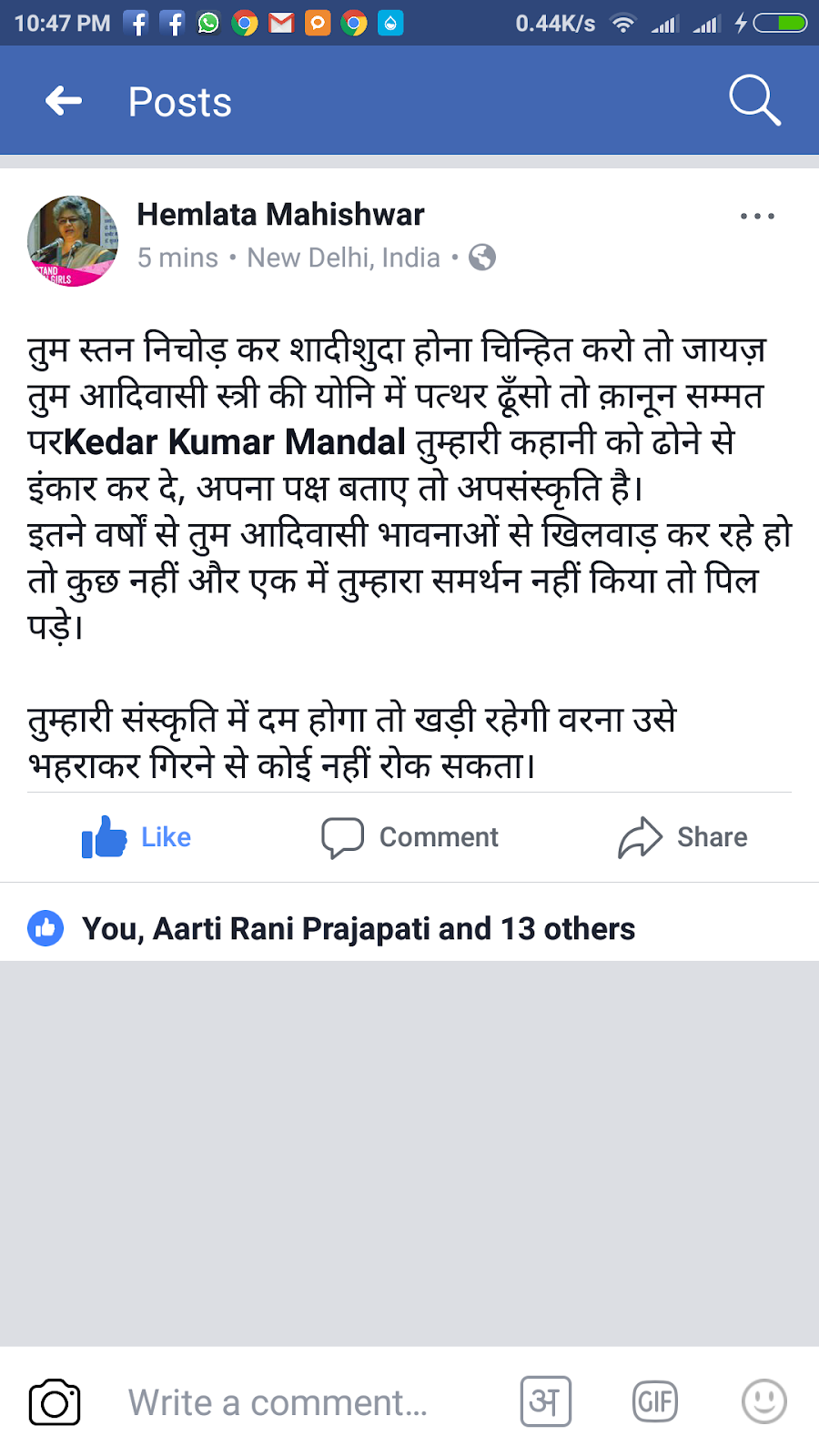Go back from the Posts screen
The image size is (819, 1456).
click(x=64, y=101)
